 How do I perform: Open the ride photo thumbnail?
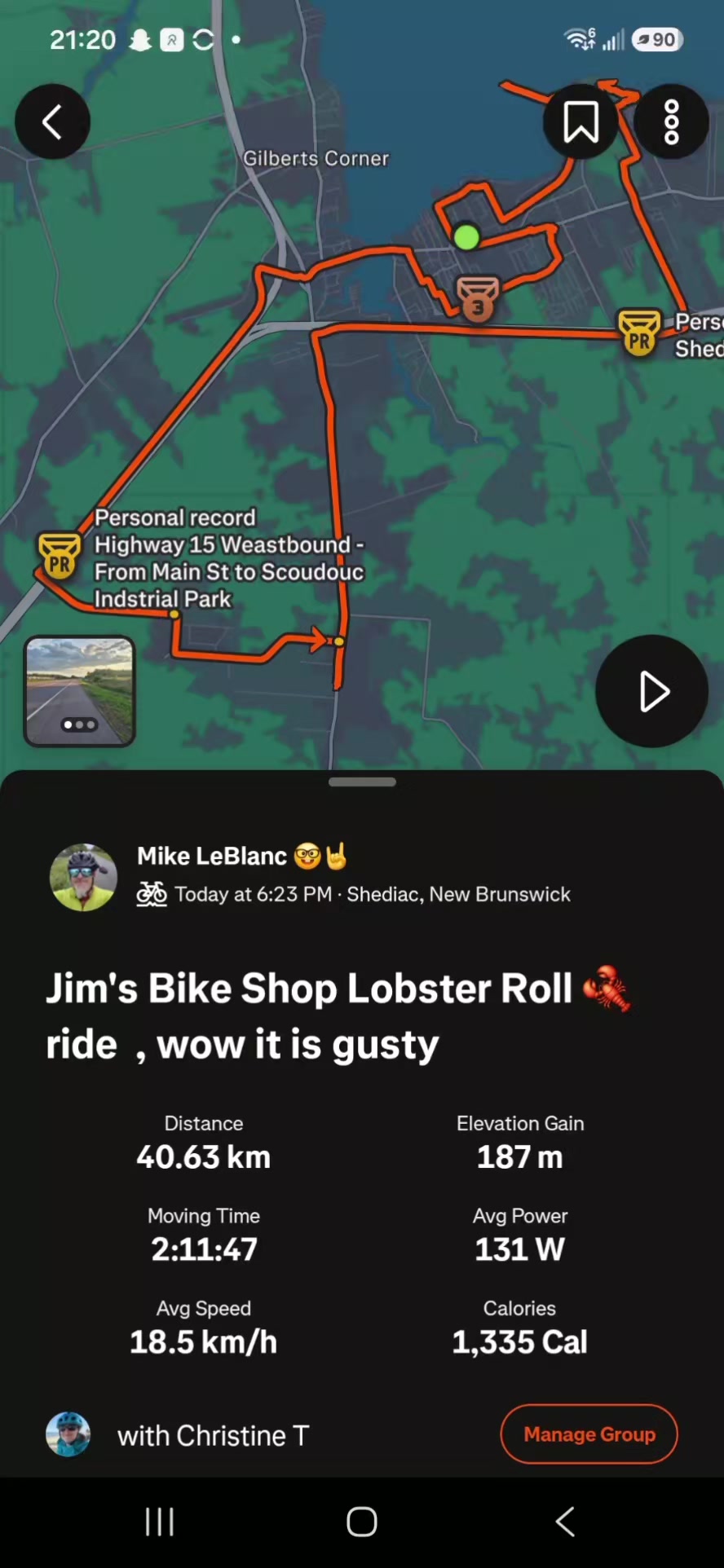click(x=80, y=691)
